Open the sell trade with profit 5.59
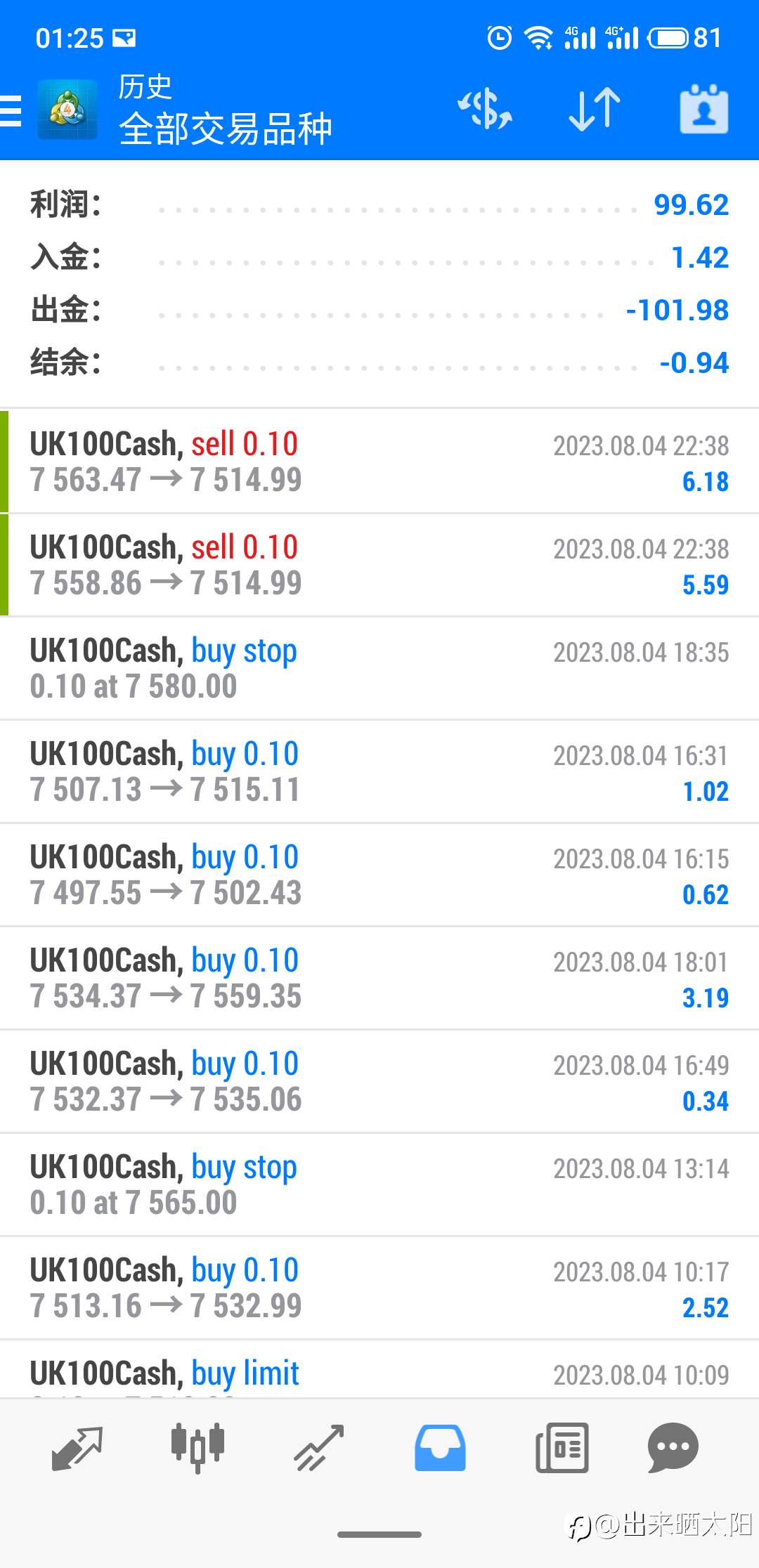 point(379,565)
